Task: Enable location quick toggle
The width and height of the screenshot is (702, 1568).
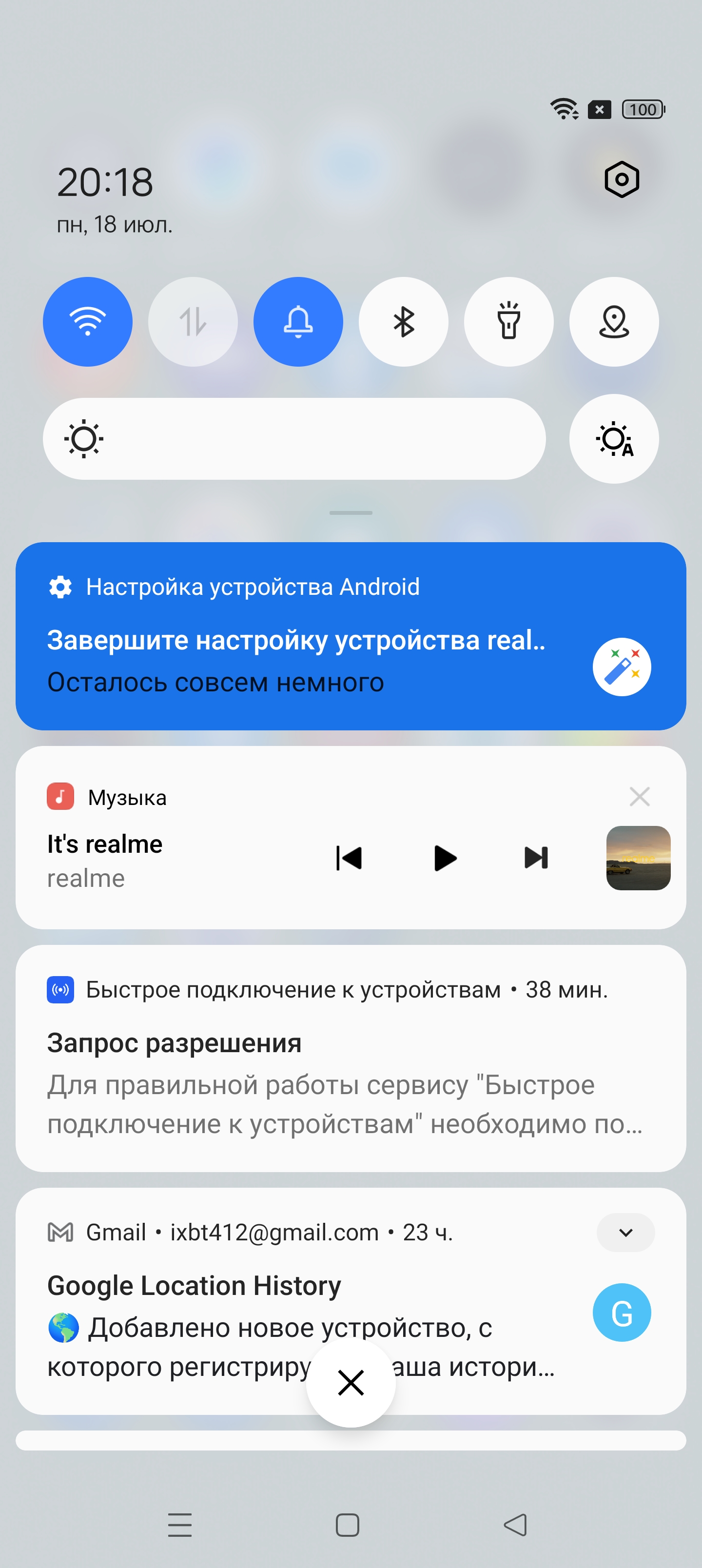Action: pos(614,321)
